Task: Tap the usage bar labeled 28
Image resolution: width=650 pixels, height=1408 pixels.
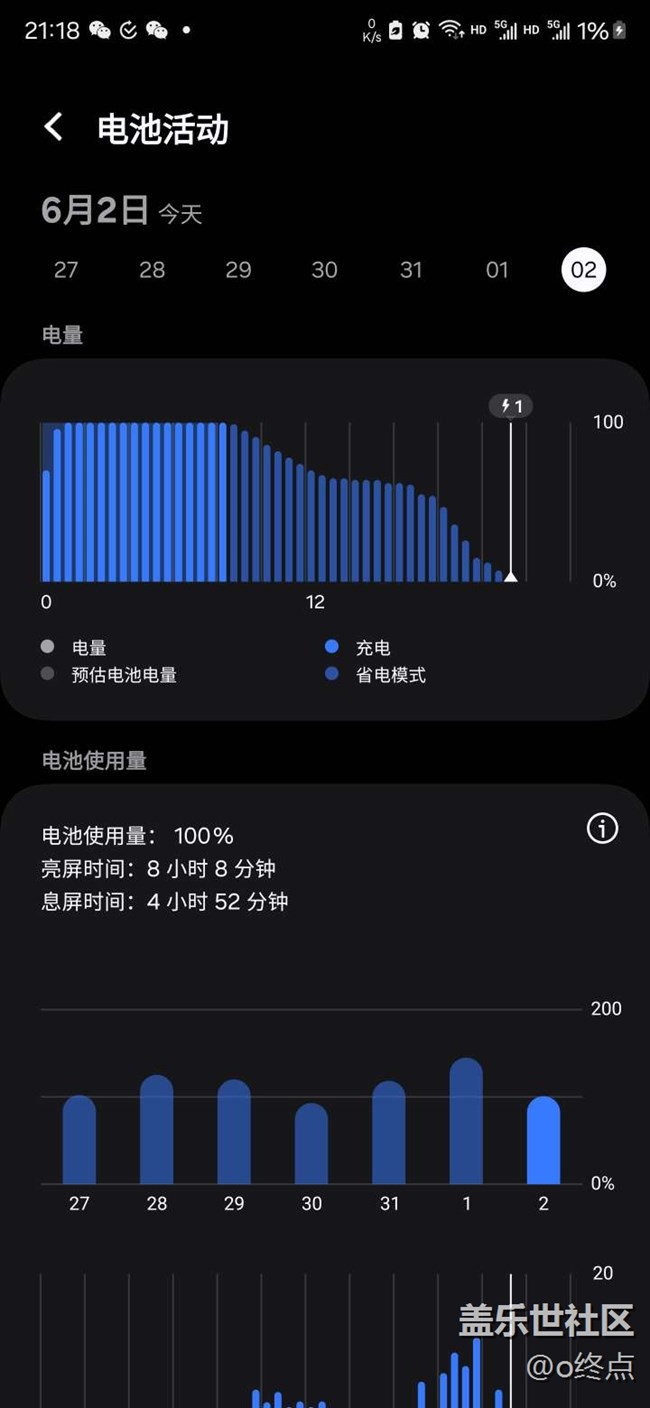Action: (157, 1130)
